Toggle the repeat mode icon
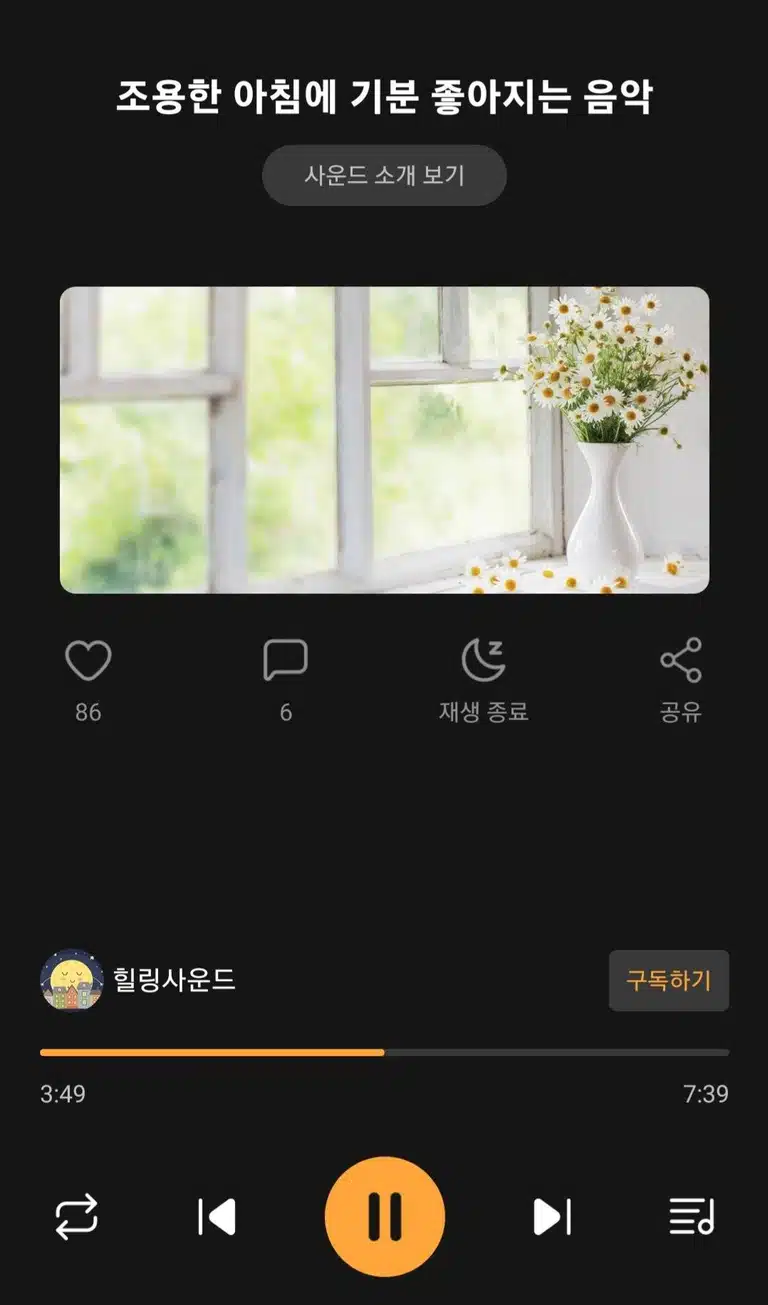This screenshot has height=1305, width=768. click(x=77, y=1217)
